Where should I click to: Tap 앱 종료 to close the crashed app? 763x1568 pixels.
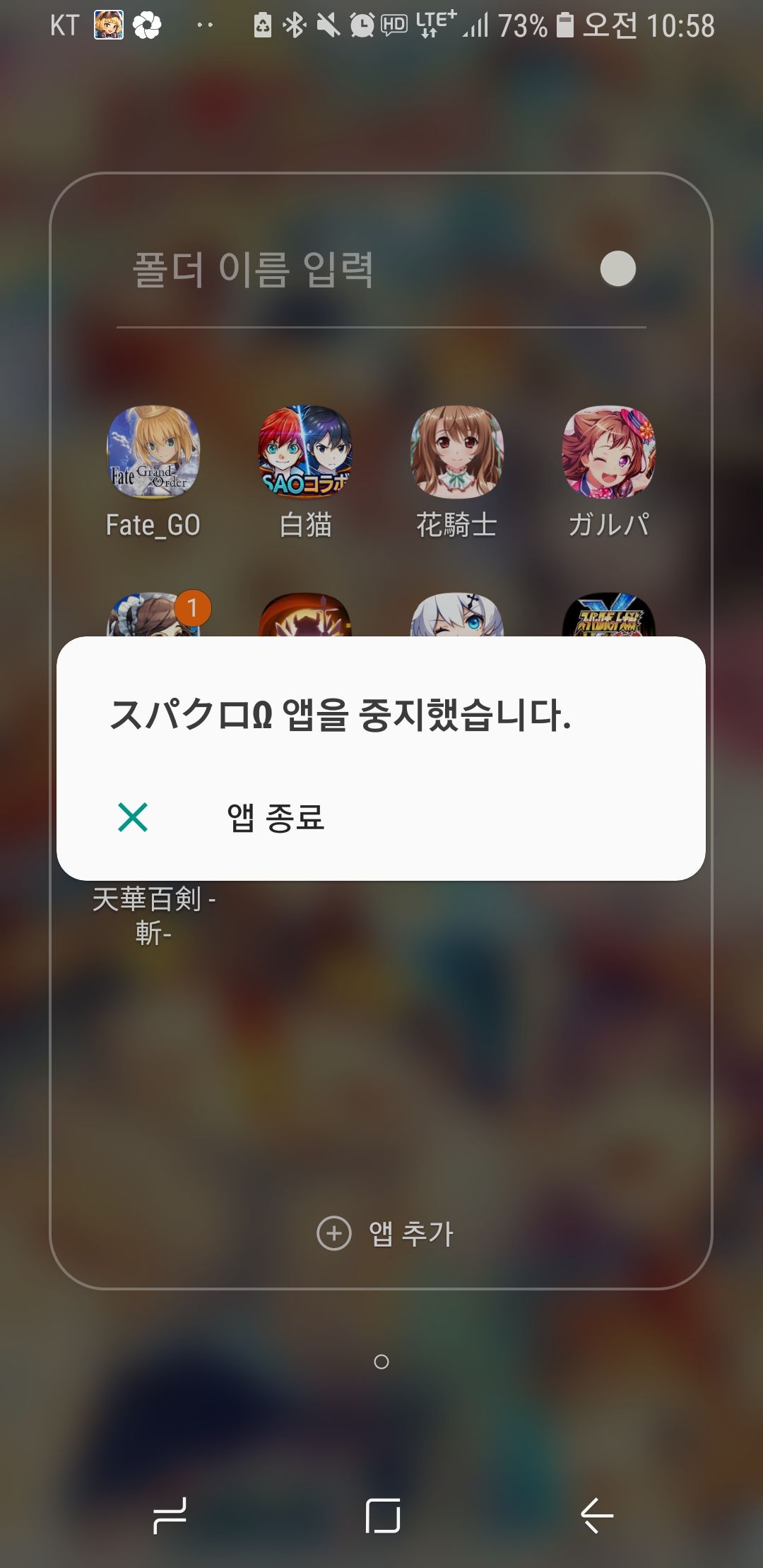point(276,818)
